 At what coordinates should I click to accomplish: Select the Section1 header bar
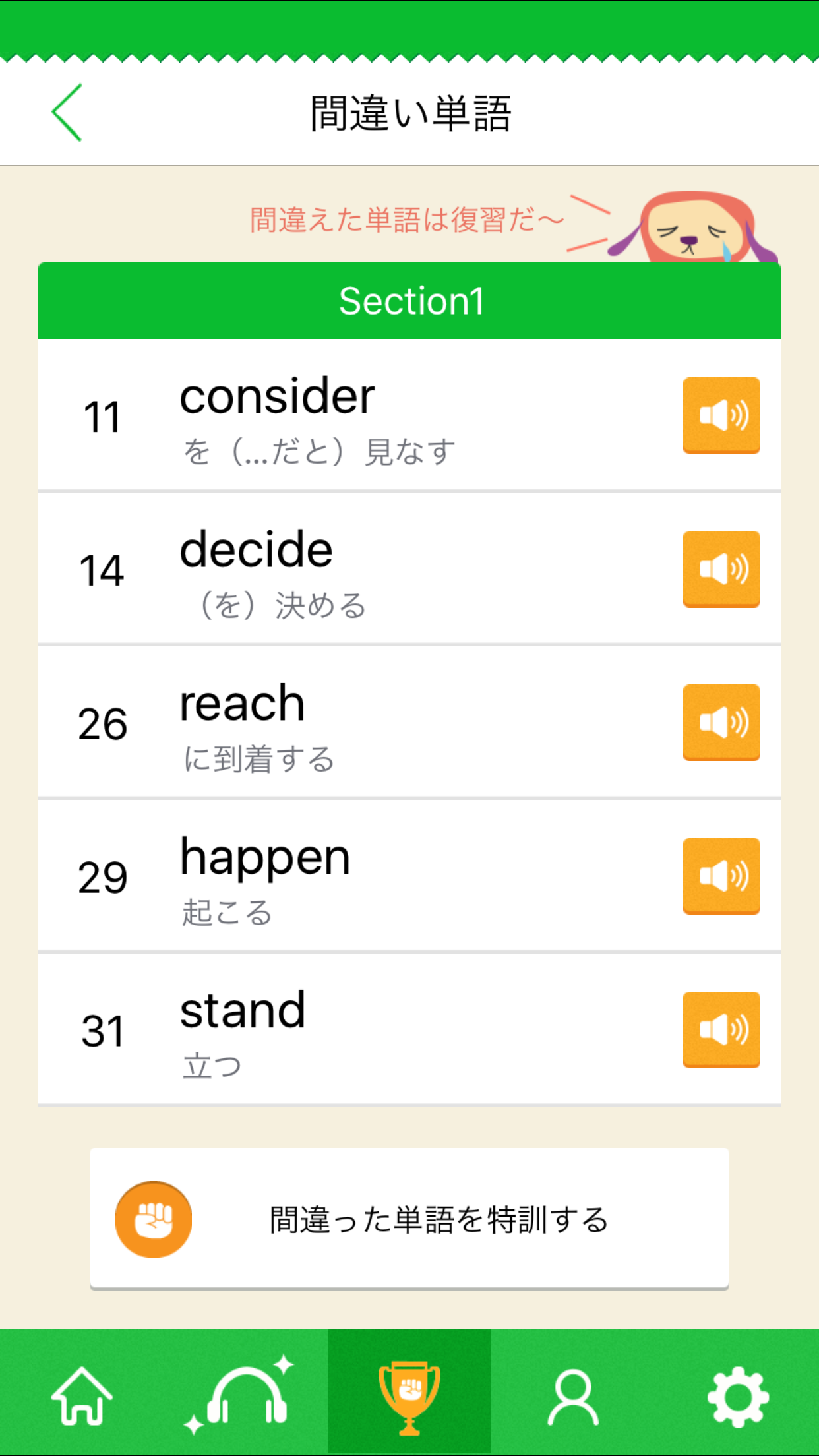point(409,301)
